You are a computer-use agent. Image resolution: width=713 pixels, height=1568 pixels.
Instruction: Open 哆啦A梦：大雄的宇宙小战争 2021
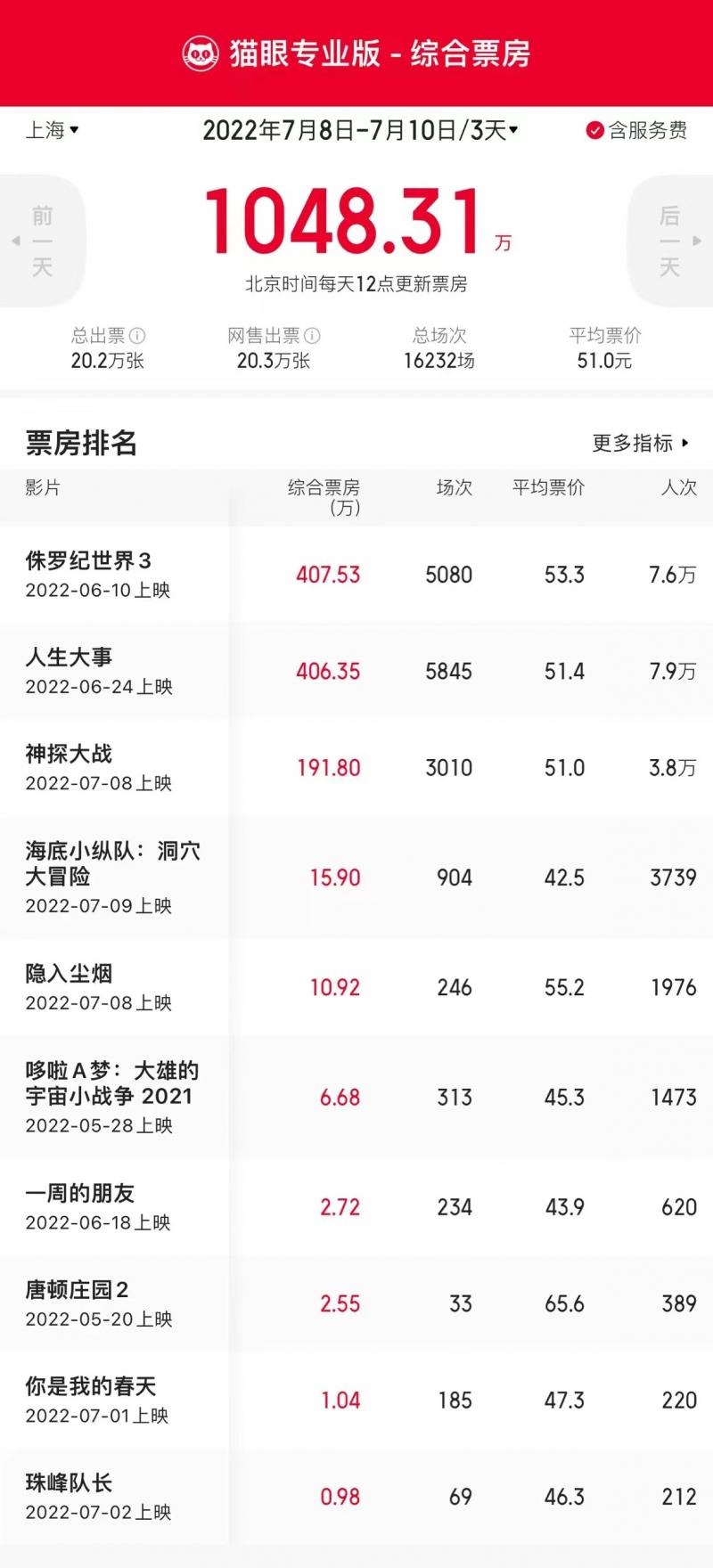coord(356,1097)
